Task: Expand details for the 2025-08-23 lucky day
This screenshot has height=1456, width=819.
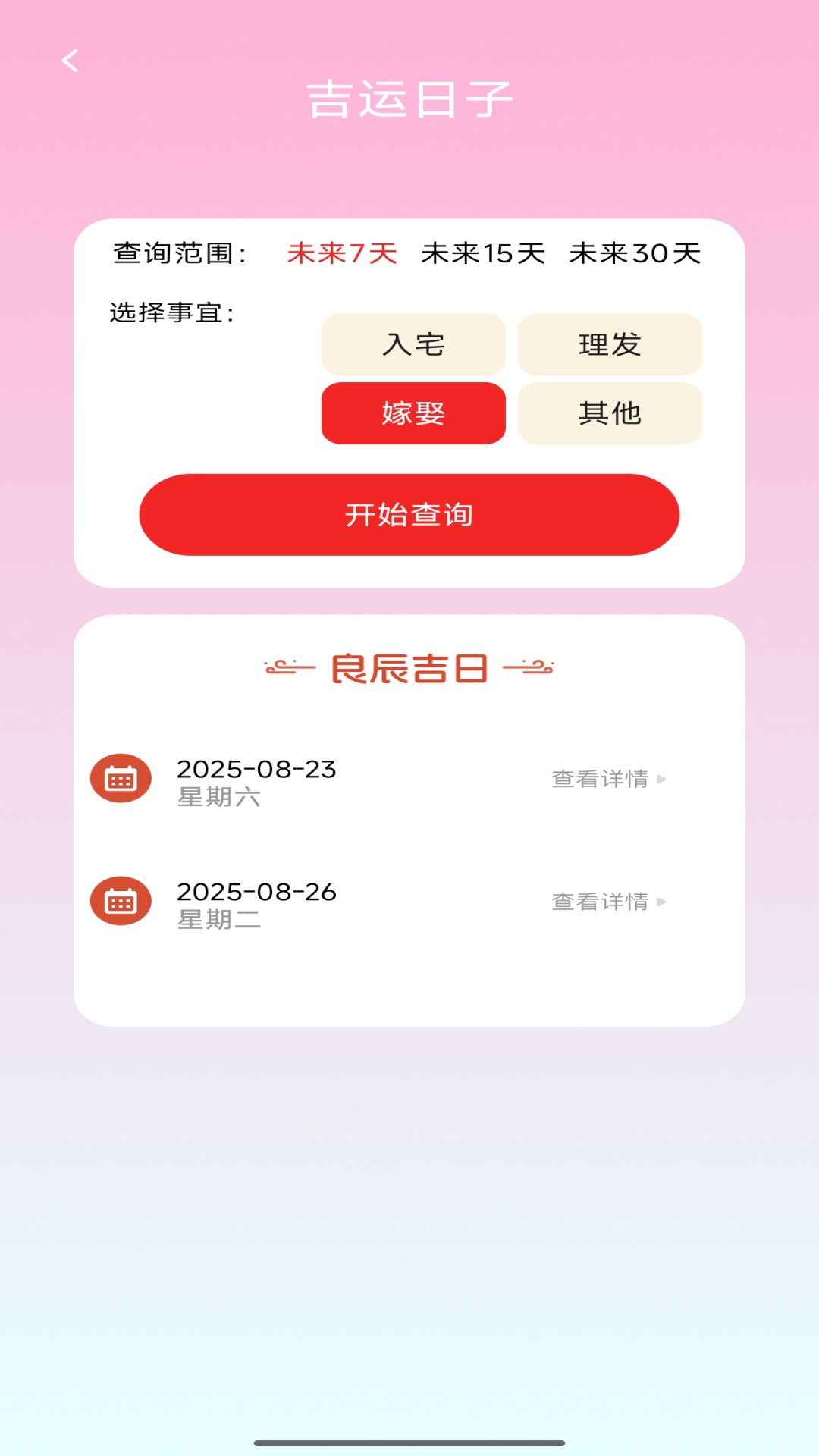Action: pyautogui.click(x=601, y=778)
